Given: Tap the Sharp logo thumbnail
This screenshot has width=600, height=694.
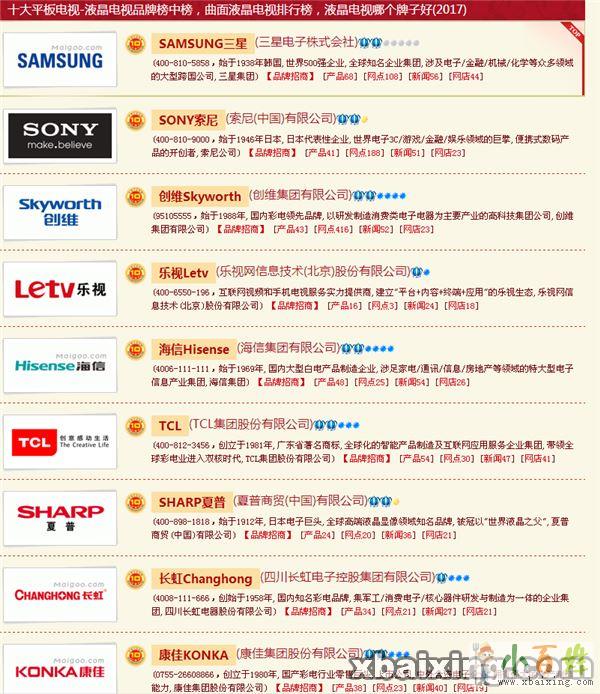Looking at the screenshot, I should click(x=60, y=518).
